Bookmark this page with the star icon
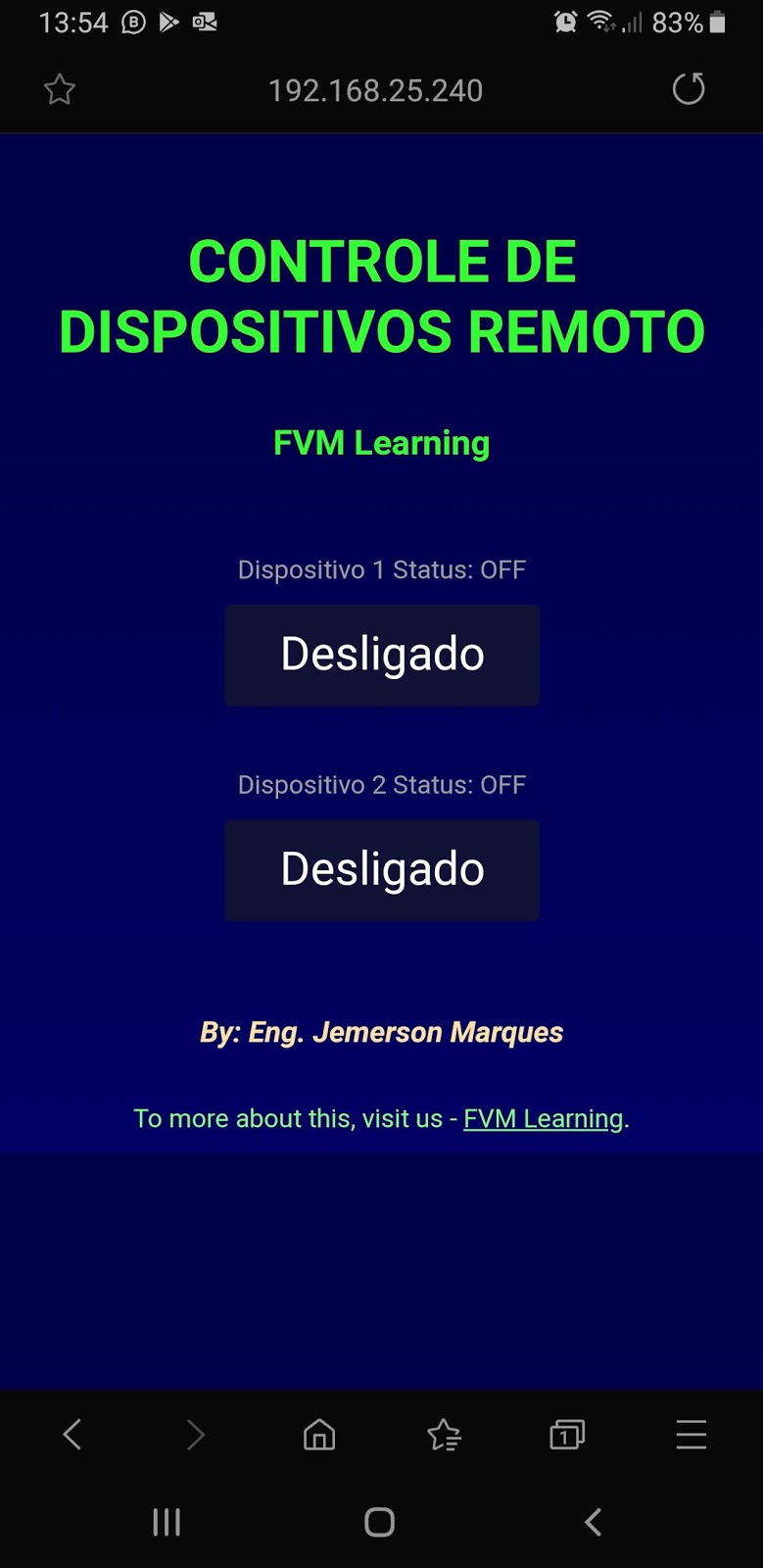 coord(60,90)
